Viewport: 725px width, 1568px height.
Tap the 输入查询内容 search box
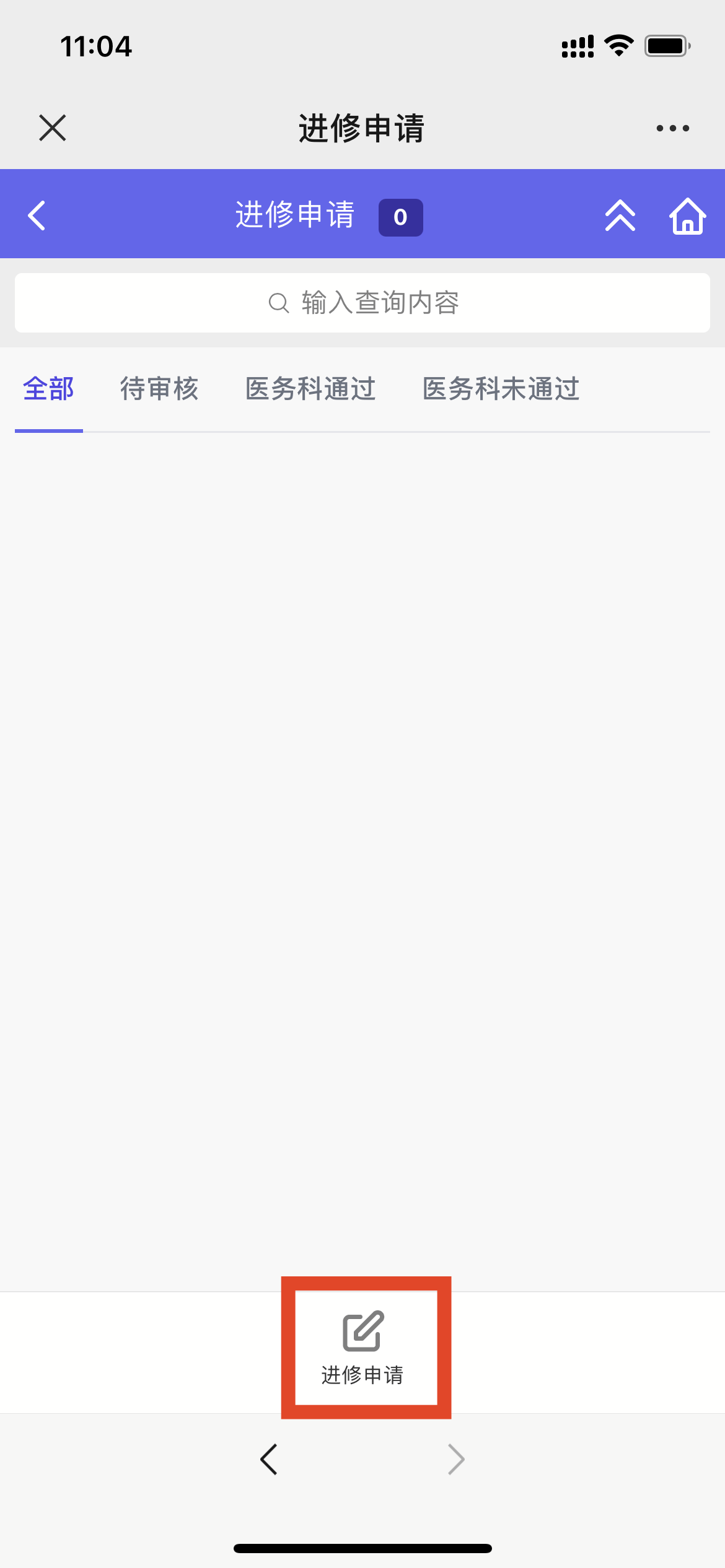[x=362, y=303]
